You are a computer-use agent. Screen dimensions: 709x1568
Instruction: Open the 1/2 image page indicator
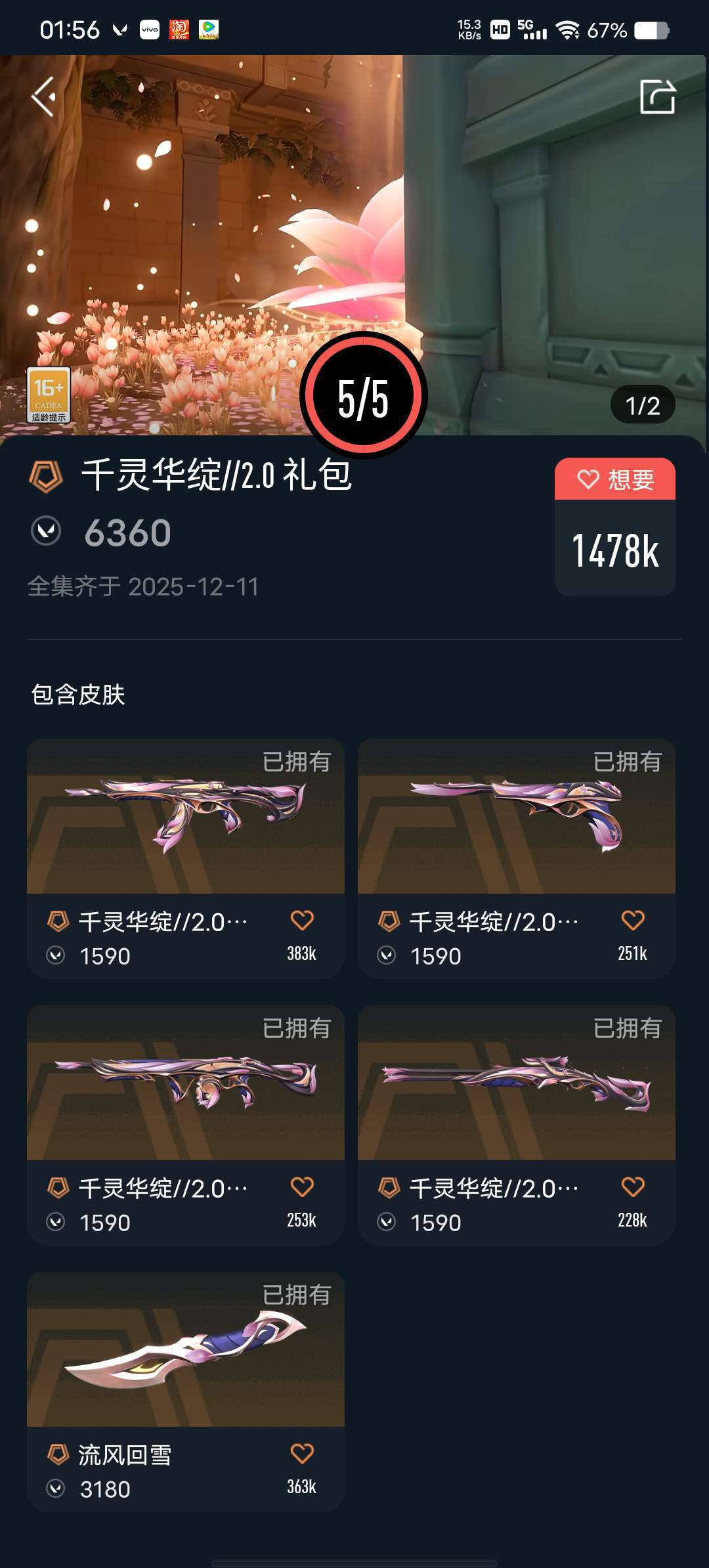[x=641, y=406]
